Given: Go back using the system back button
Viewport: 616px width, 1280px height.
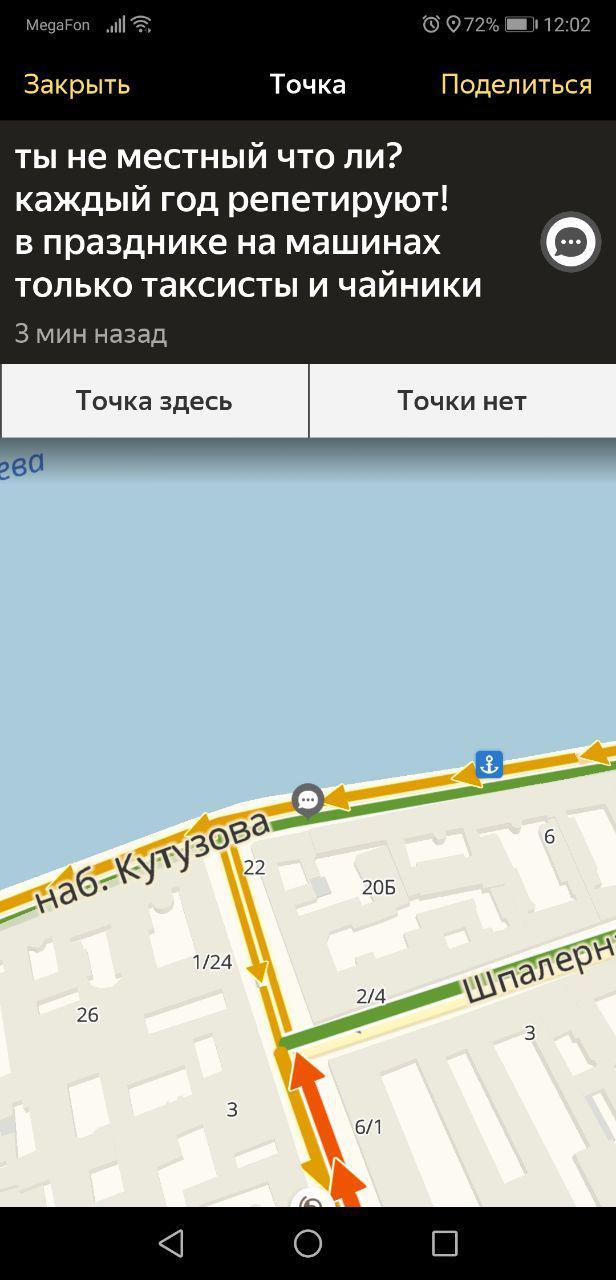Looking at the screenshot, I should pos(171,1243).
